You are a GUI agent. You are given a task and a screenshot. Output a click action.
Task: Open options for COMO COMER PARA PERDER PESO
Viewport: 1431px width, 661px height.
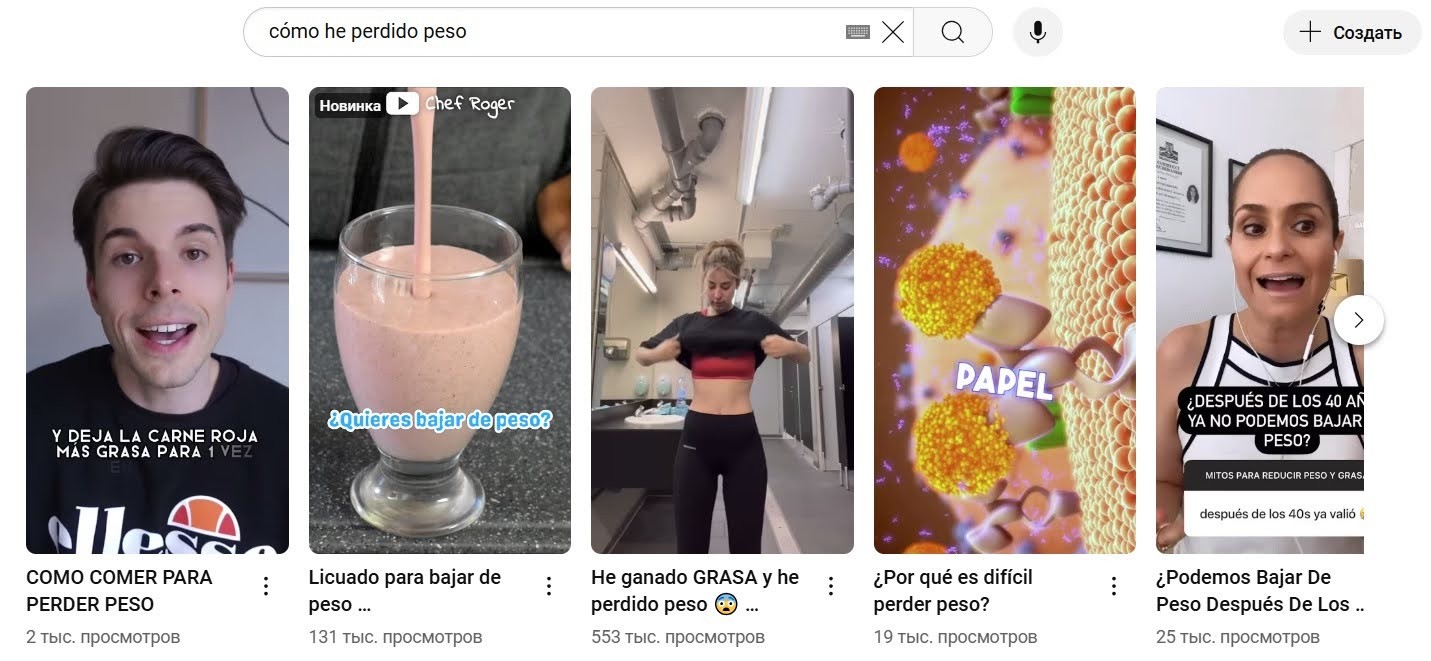pyautogui.click(x=266, y=586)
